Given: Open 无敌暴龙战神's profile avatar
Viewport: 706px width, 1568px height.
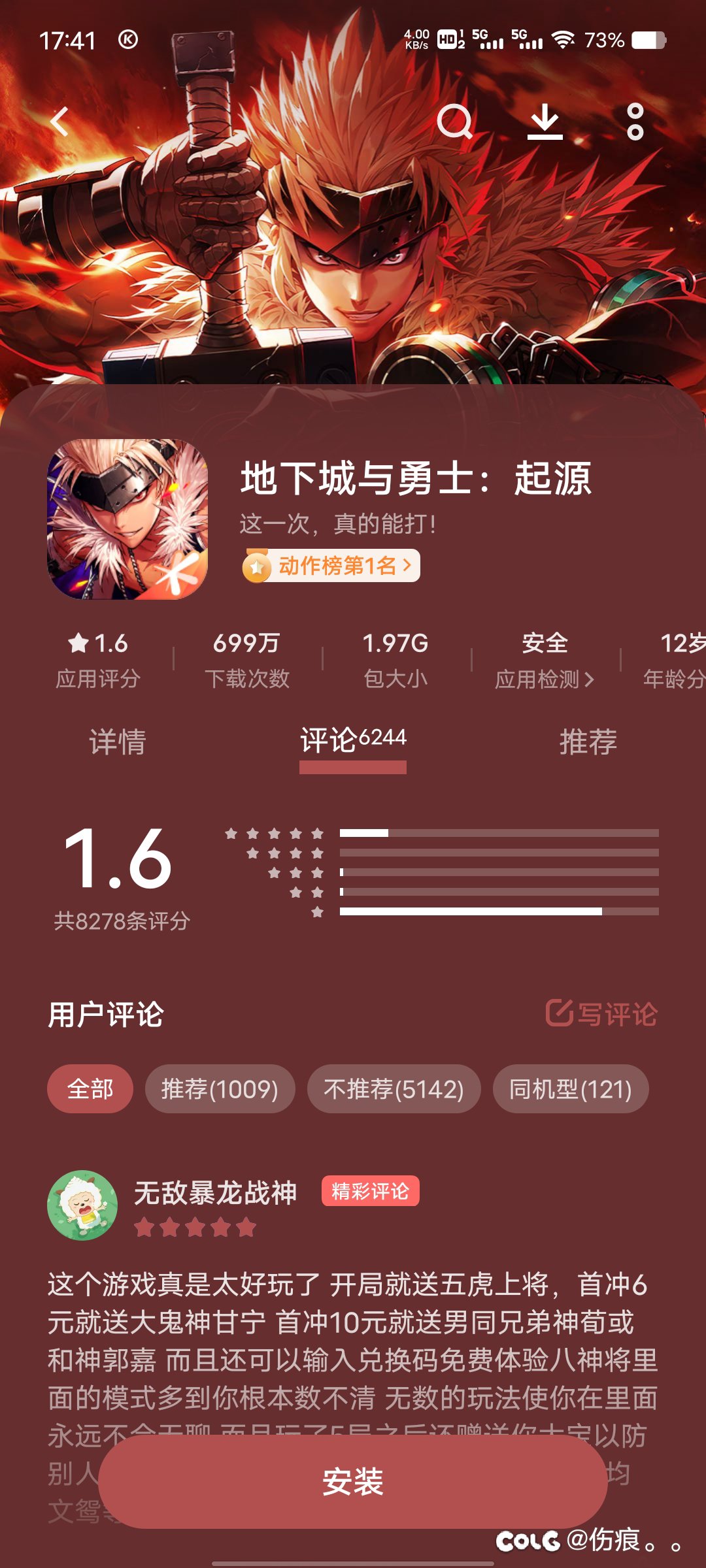Looking at the screenshot, I should tap(82, 1205).
